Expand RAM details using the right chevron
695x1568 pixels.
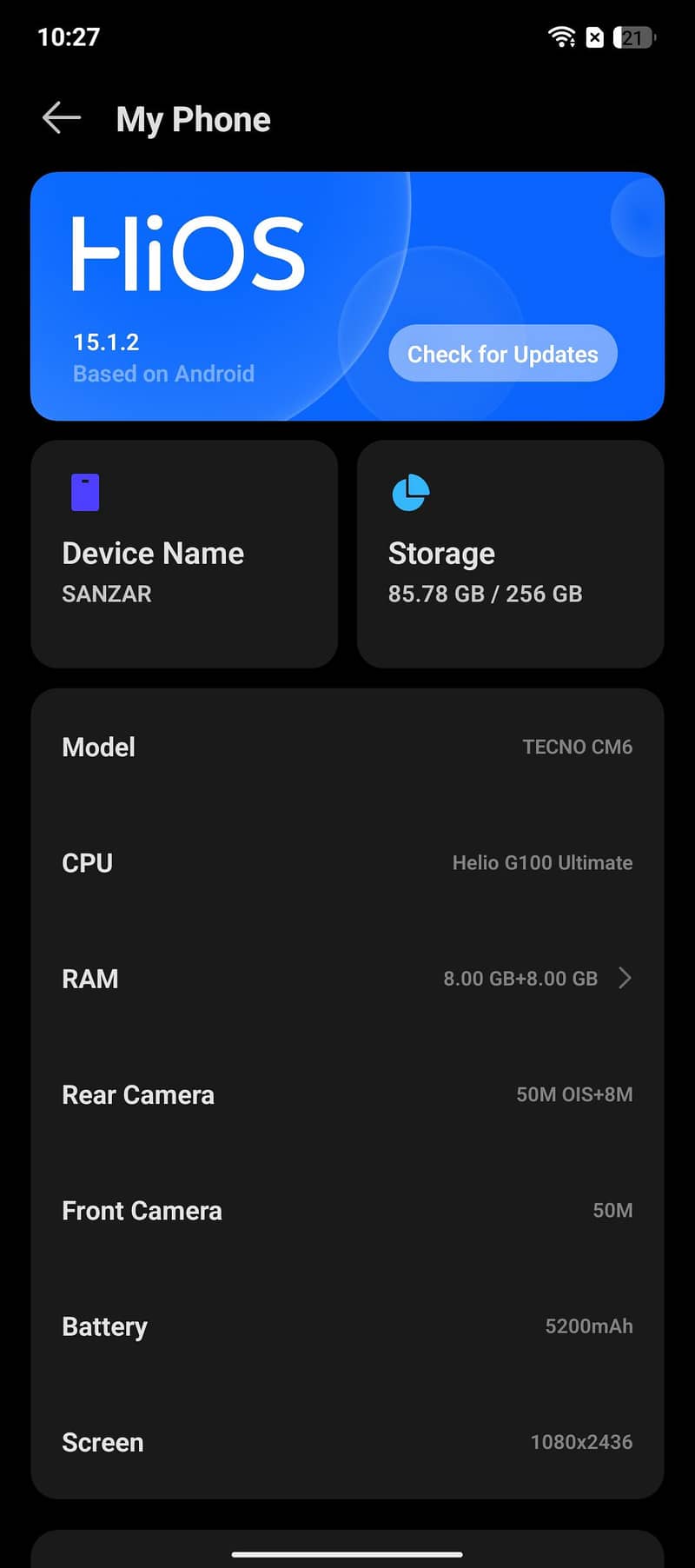[625, 978]
